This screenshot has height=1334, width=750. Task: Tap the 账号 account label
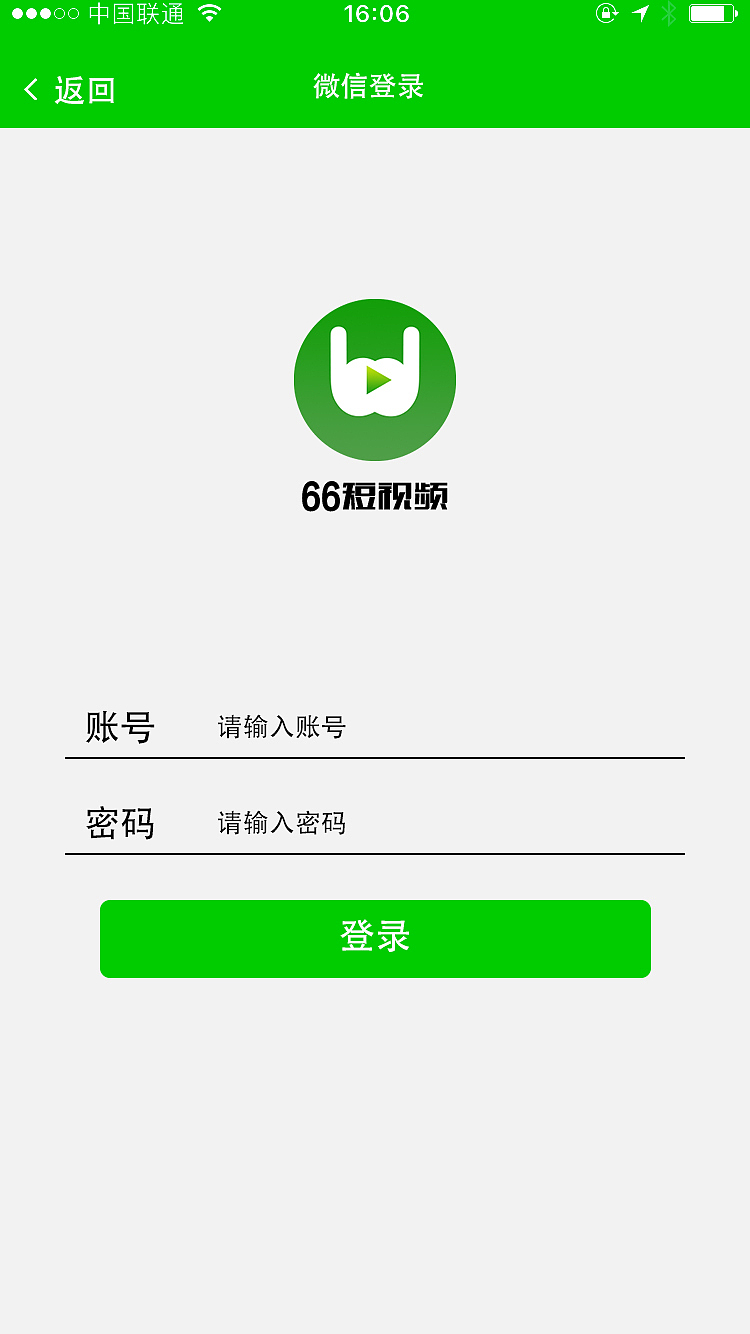[122, 727]
